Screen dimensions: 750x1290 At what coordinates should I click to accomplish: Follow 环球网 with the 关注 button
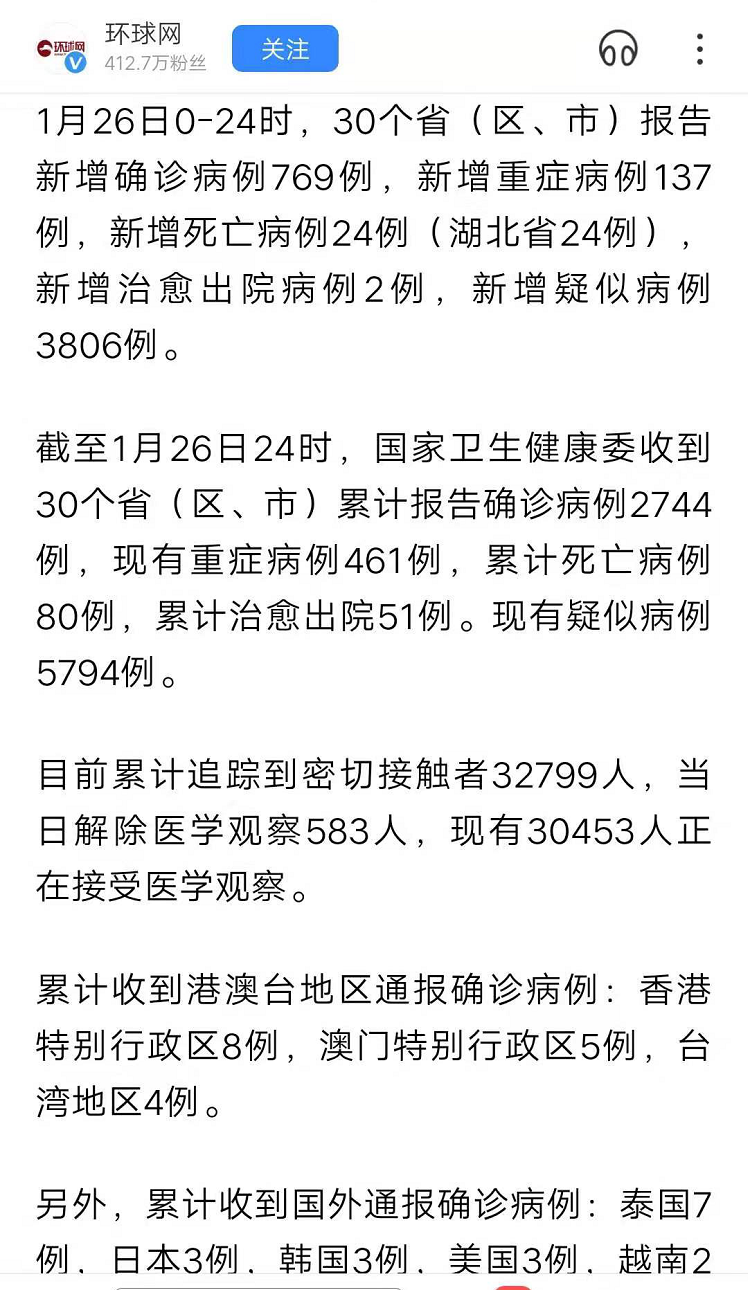point(285,49)
